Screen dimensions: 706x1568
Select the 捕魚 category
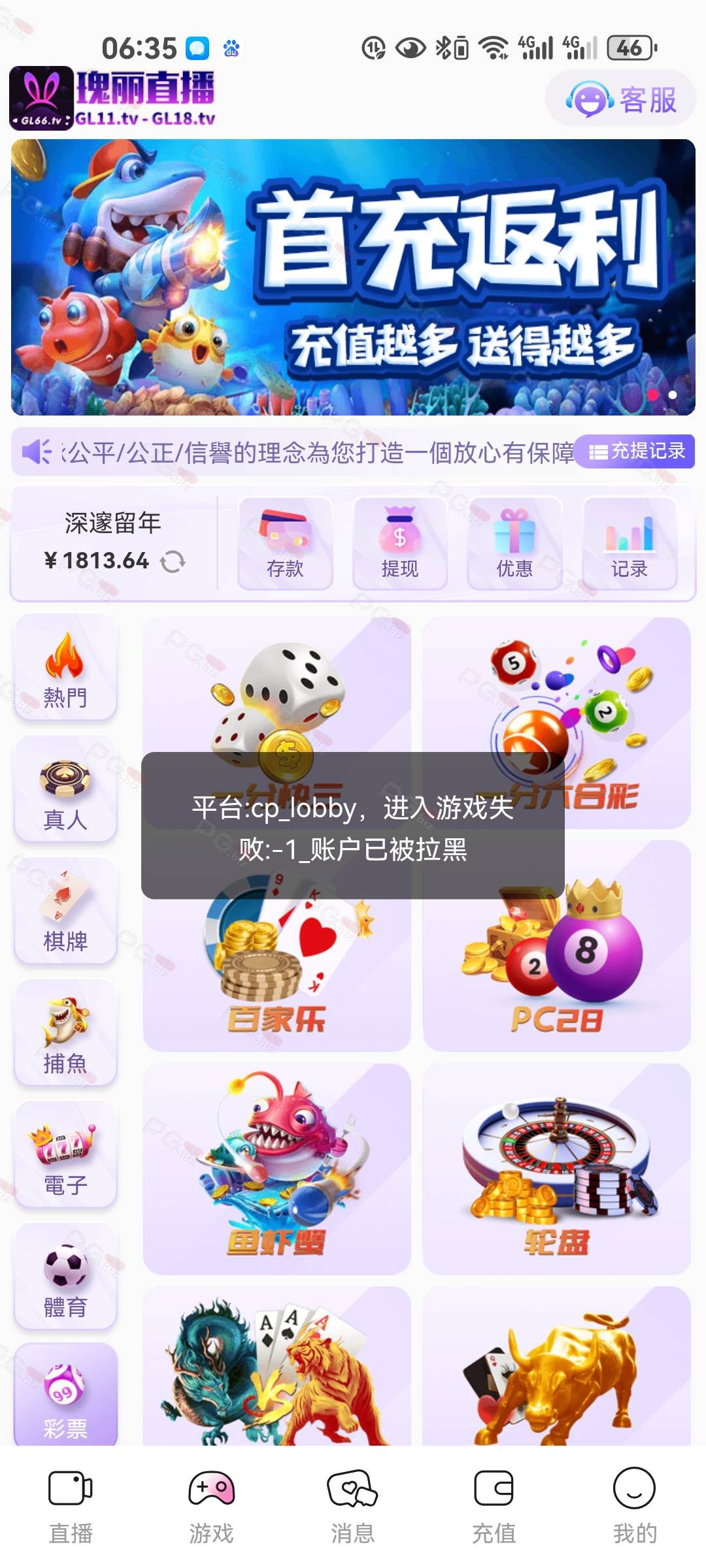65,1033
